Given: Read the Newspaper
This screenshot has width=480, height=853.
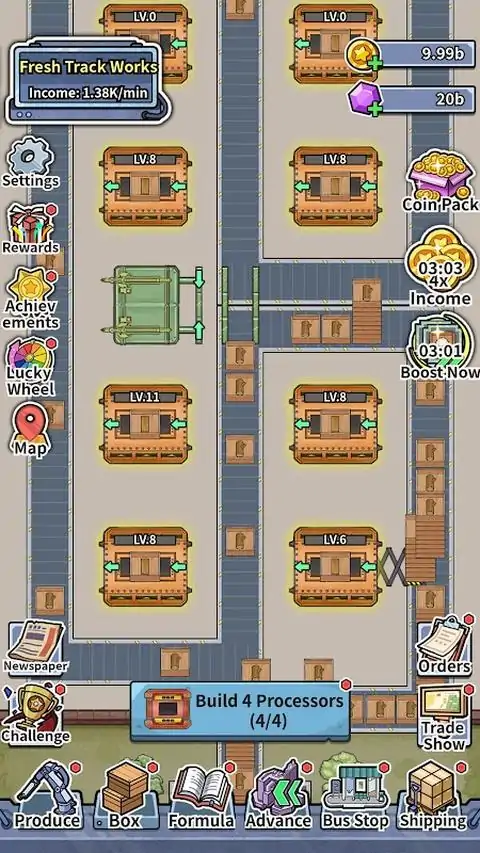Looking at the screenshot, I should tap(36, 647).
